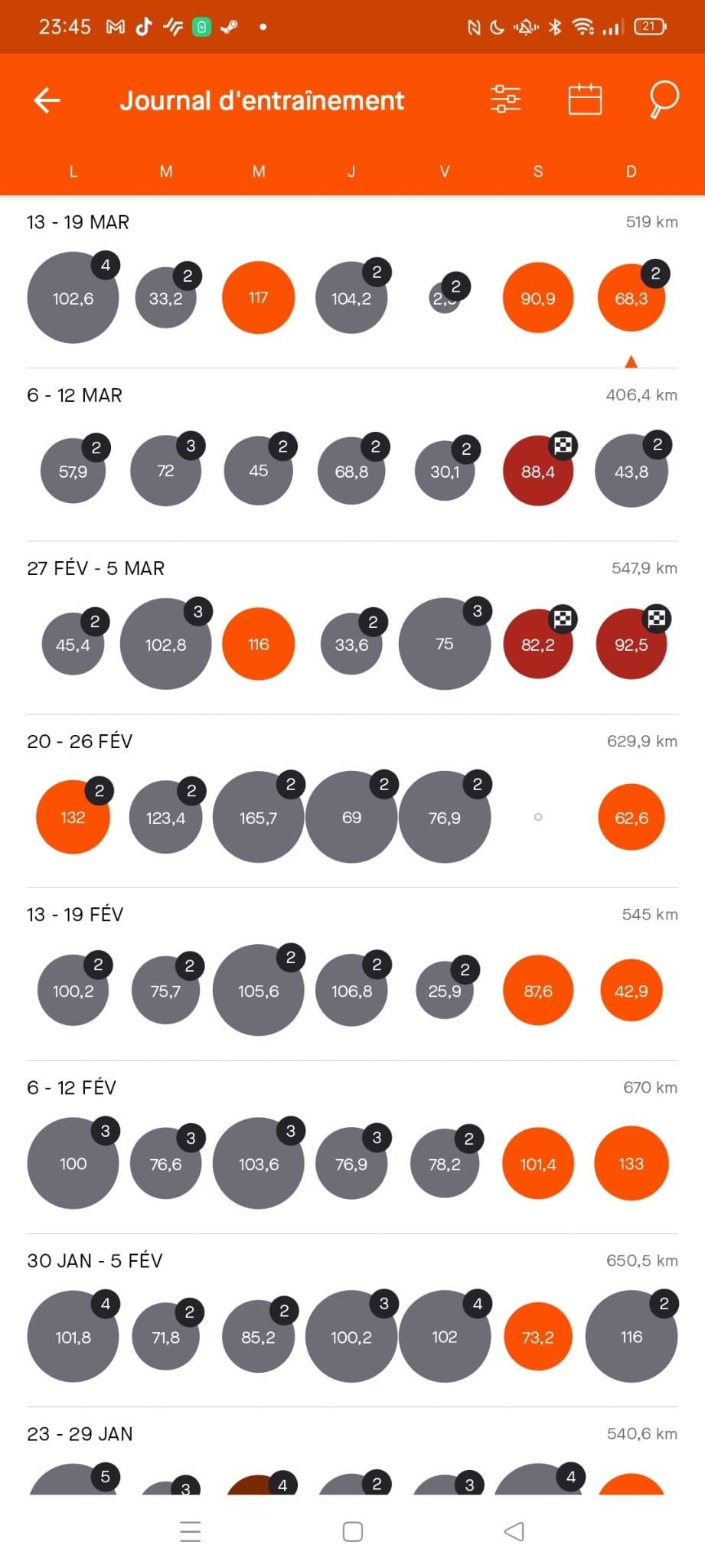Viewport: 705px width, 1568px height.
Task: Go to the Android home screen
Action: [353, 1531]
